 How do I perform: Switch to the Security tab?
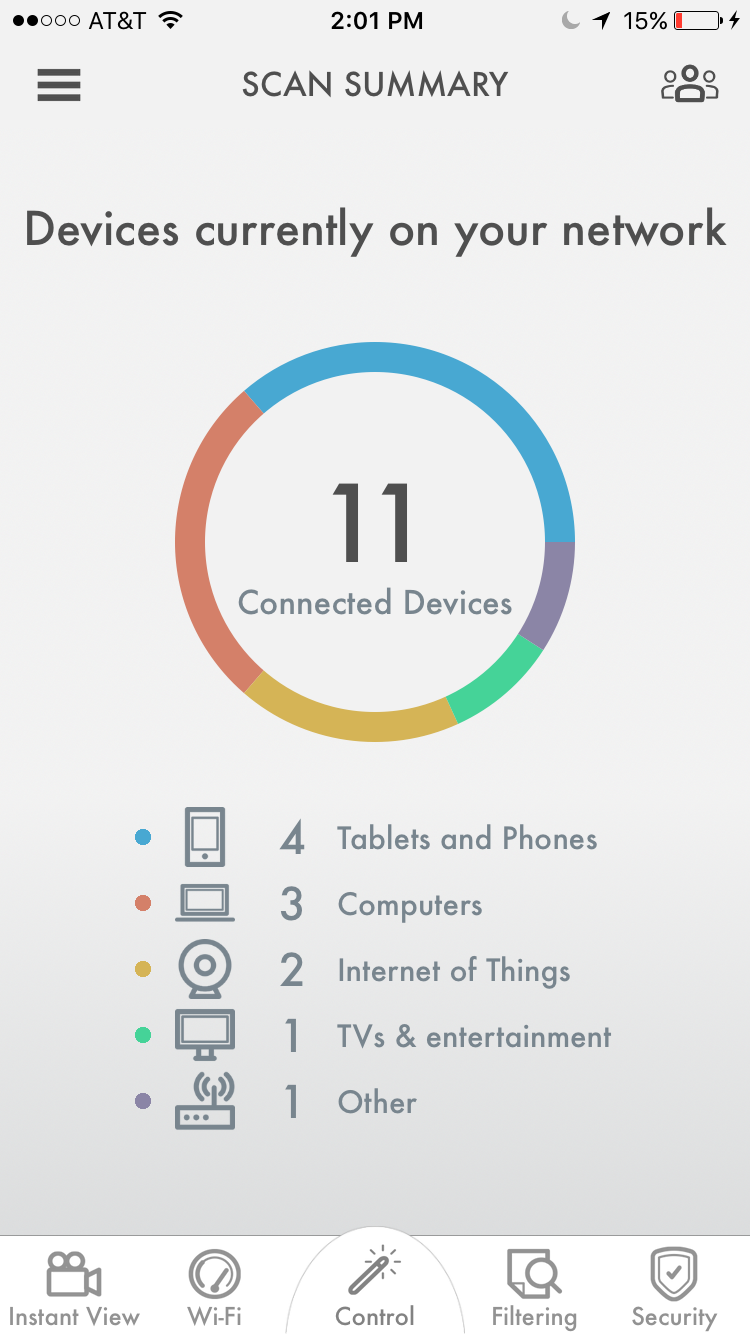coord(674,1288)
